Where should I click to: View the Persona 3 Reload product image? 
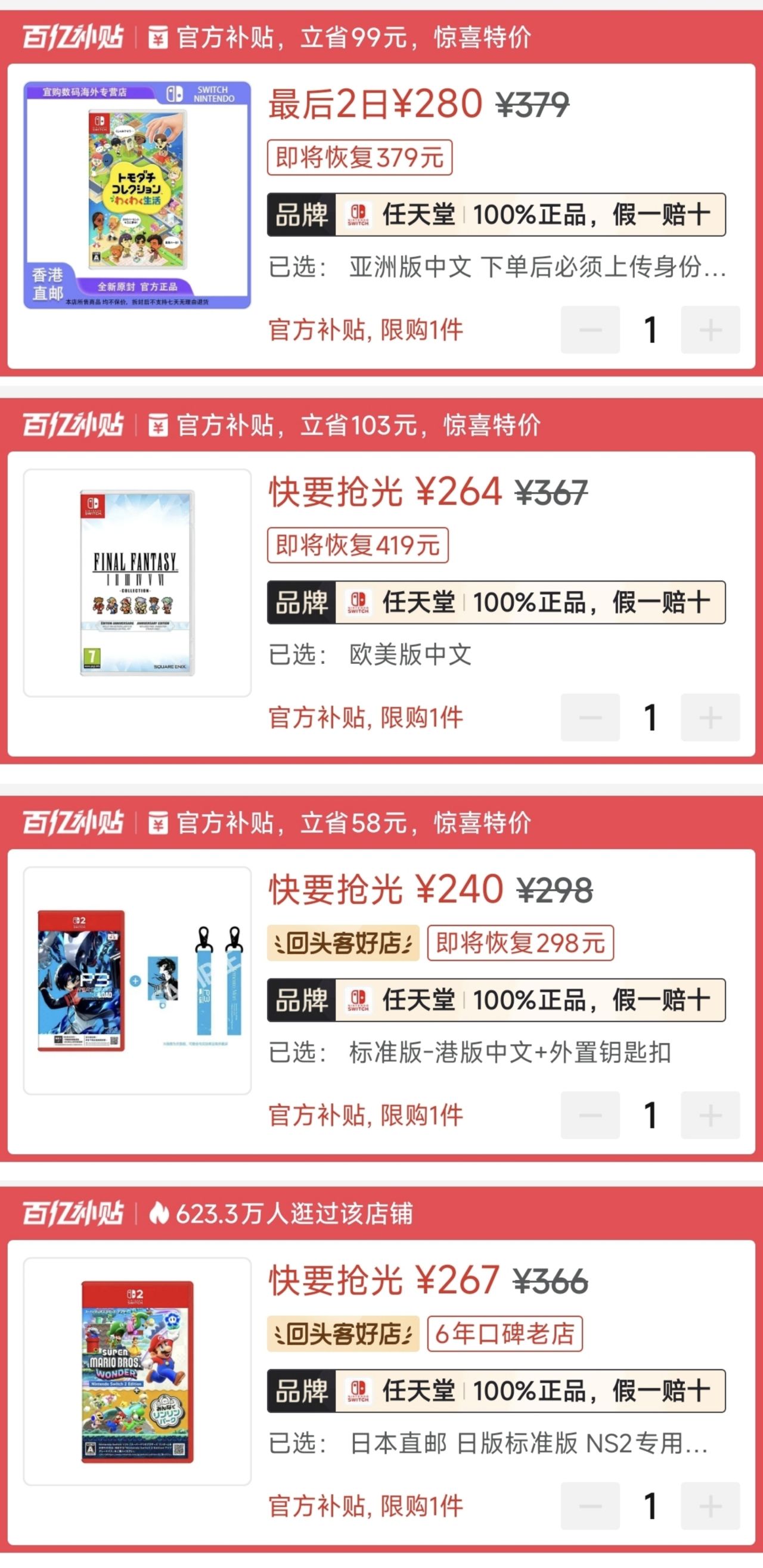coord(137,980)
